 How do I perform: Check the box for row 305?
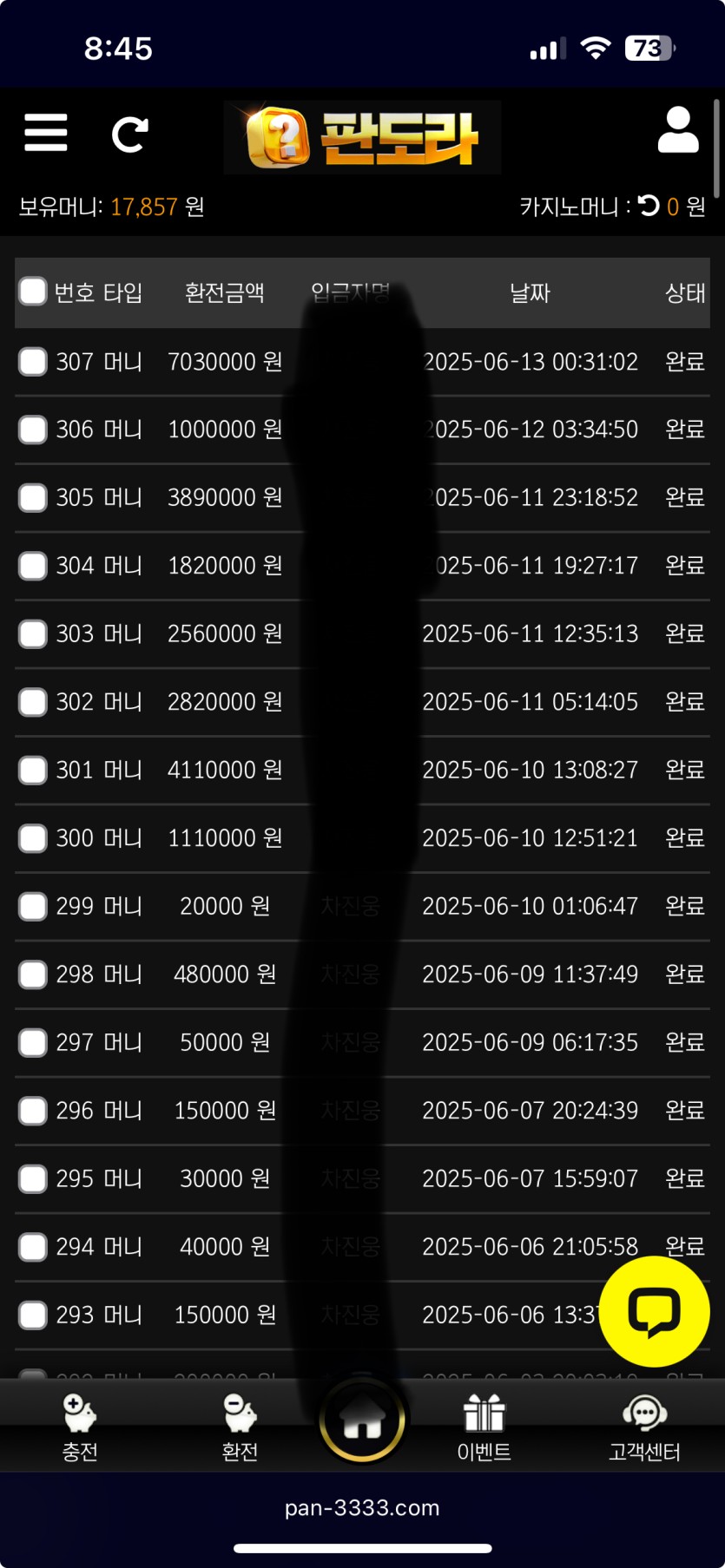point(33,497)
